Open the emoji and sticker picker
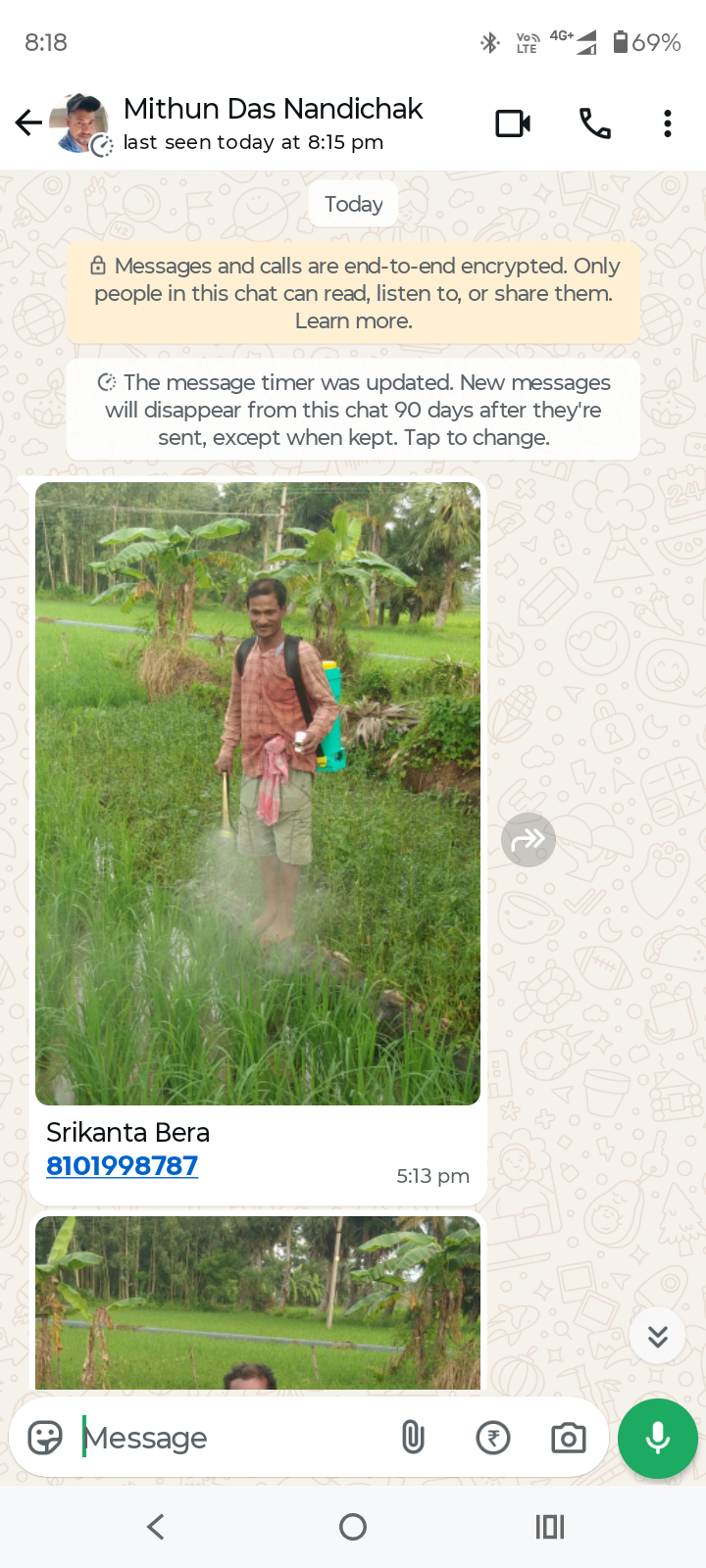 coord(45,1438)
